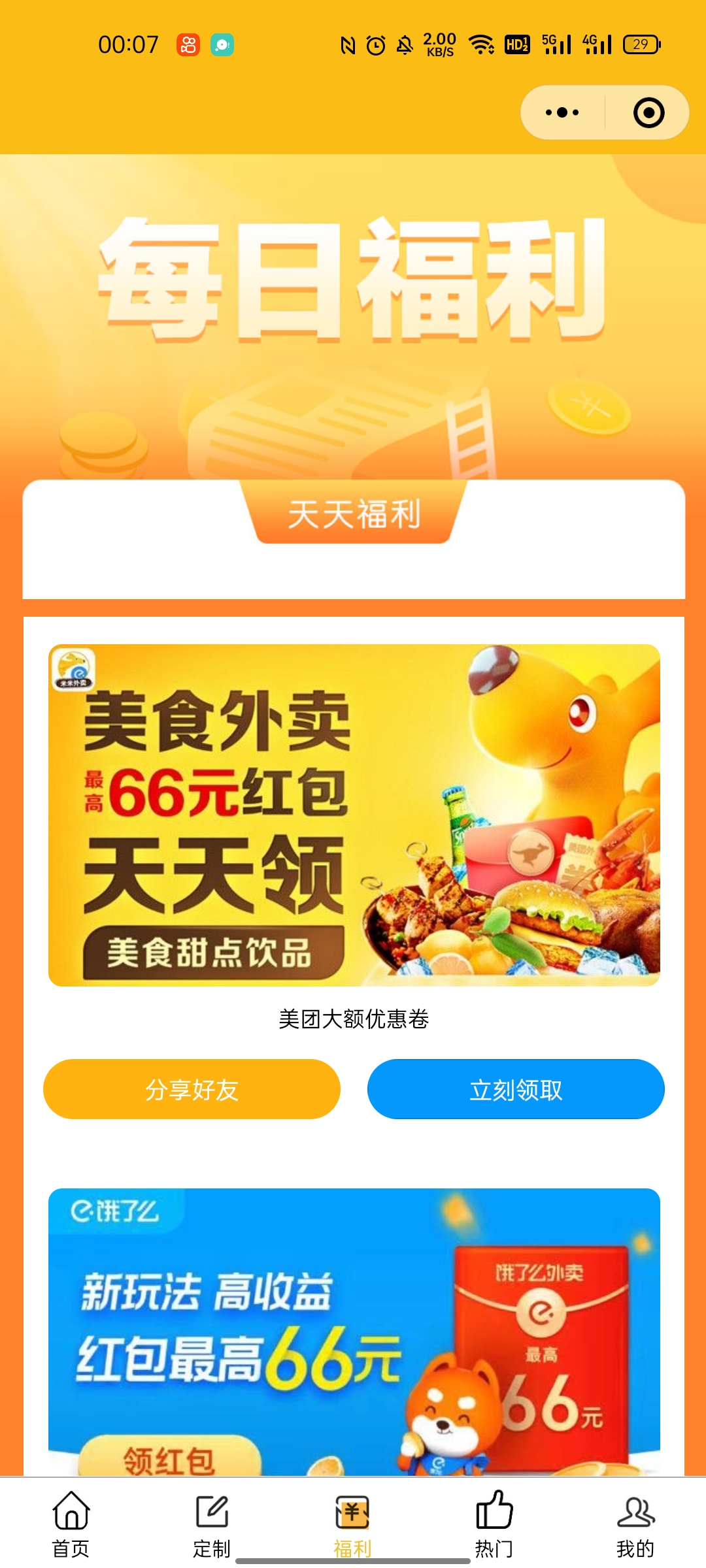Claim the Meituan coupon with 立刻领取
The image size is (706, 1568).
516,1089
